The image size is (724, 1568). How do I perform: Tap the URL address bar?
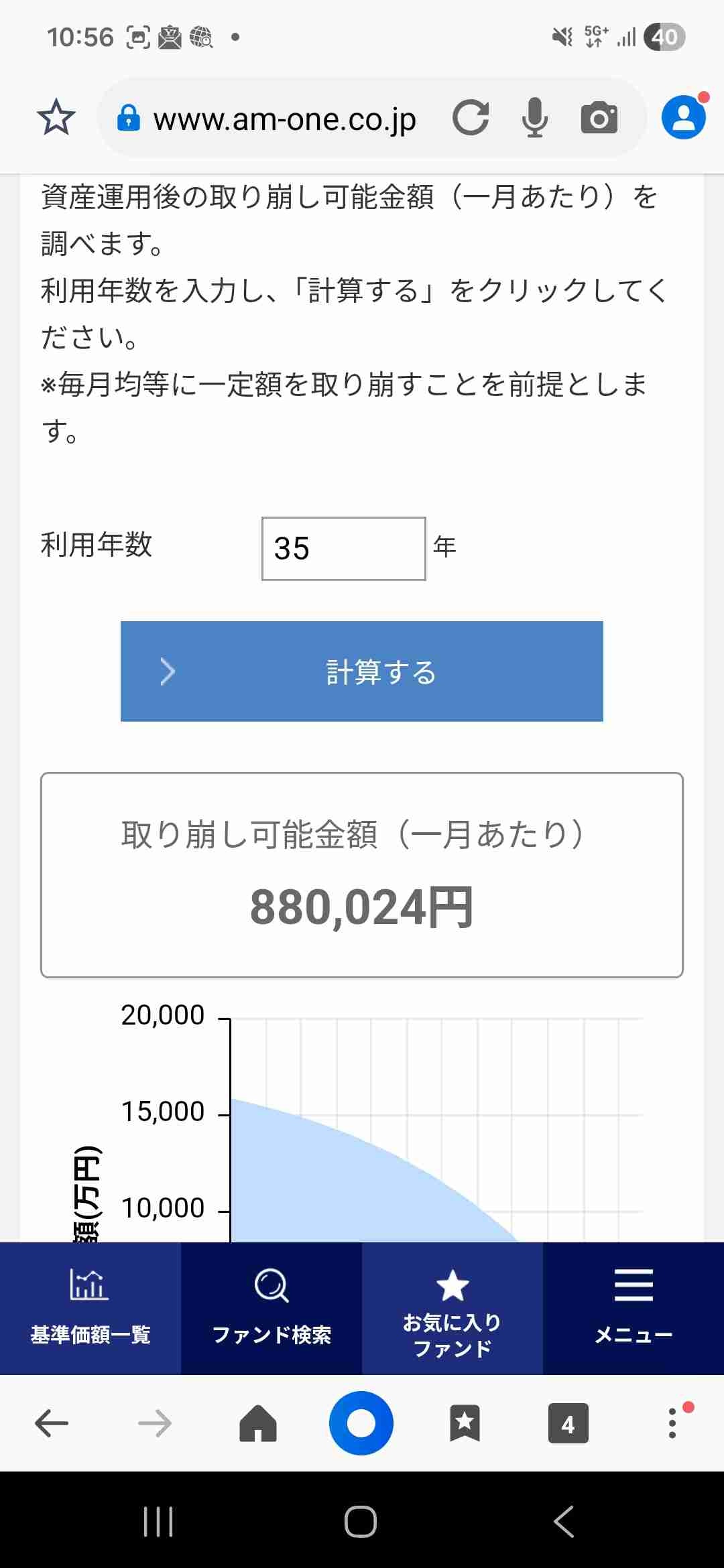[285, 119]
